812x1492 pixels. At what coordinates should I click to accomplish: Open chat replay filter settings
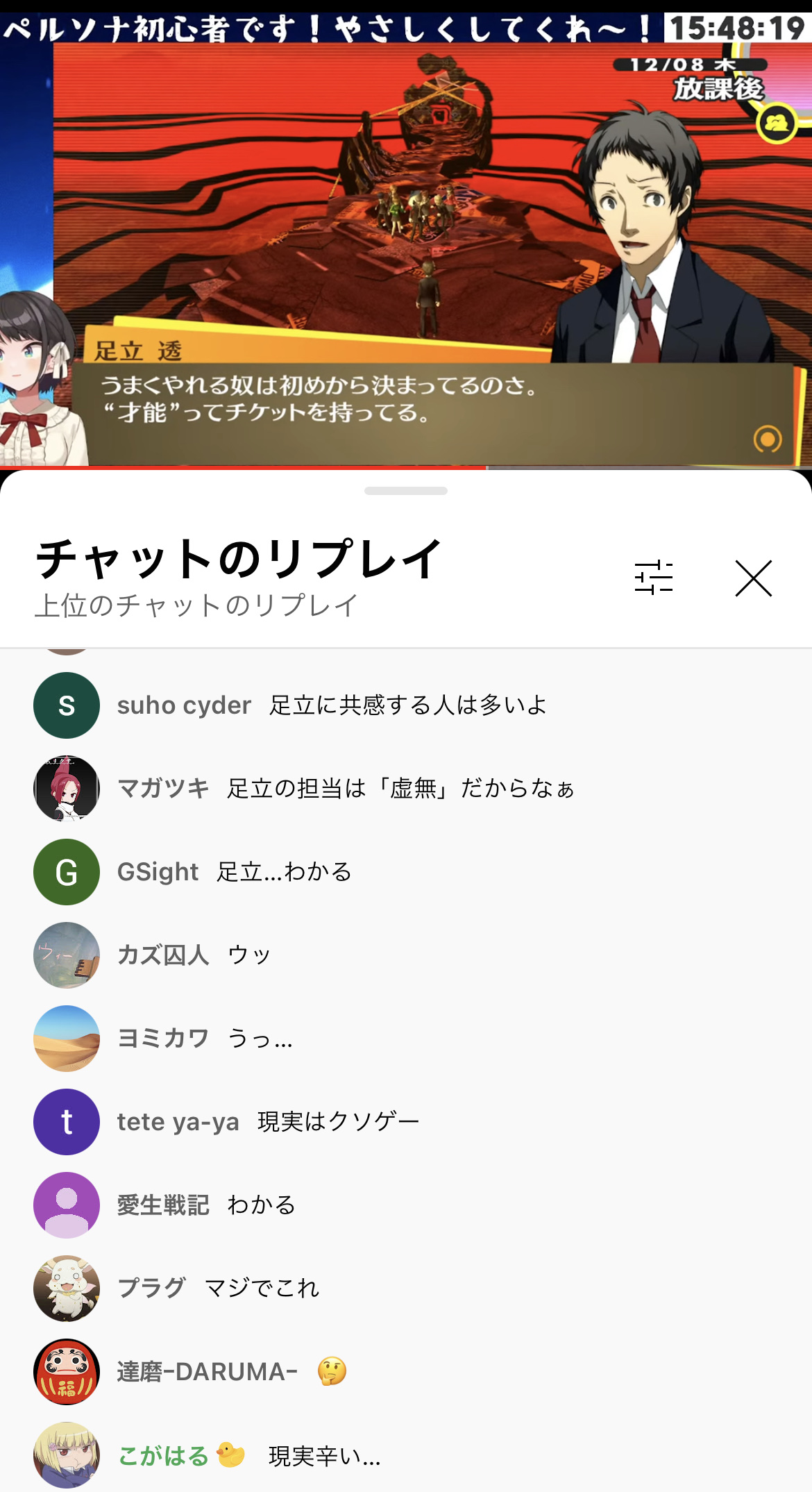pos(653,578)
